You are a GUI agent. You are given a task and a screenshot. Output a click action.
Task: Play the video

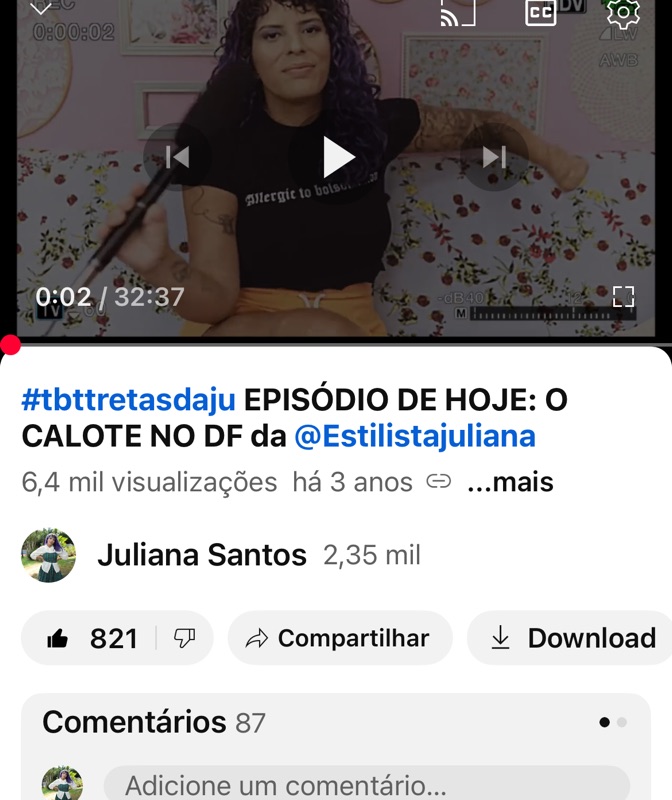coord(339,157)
